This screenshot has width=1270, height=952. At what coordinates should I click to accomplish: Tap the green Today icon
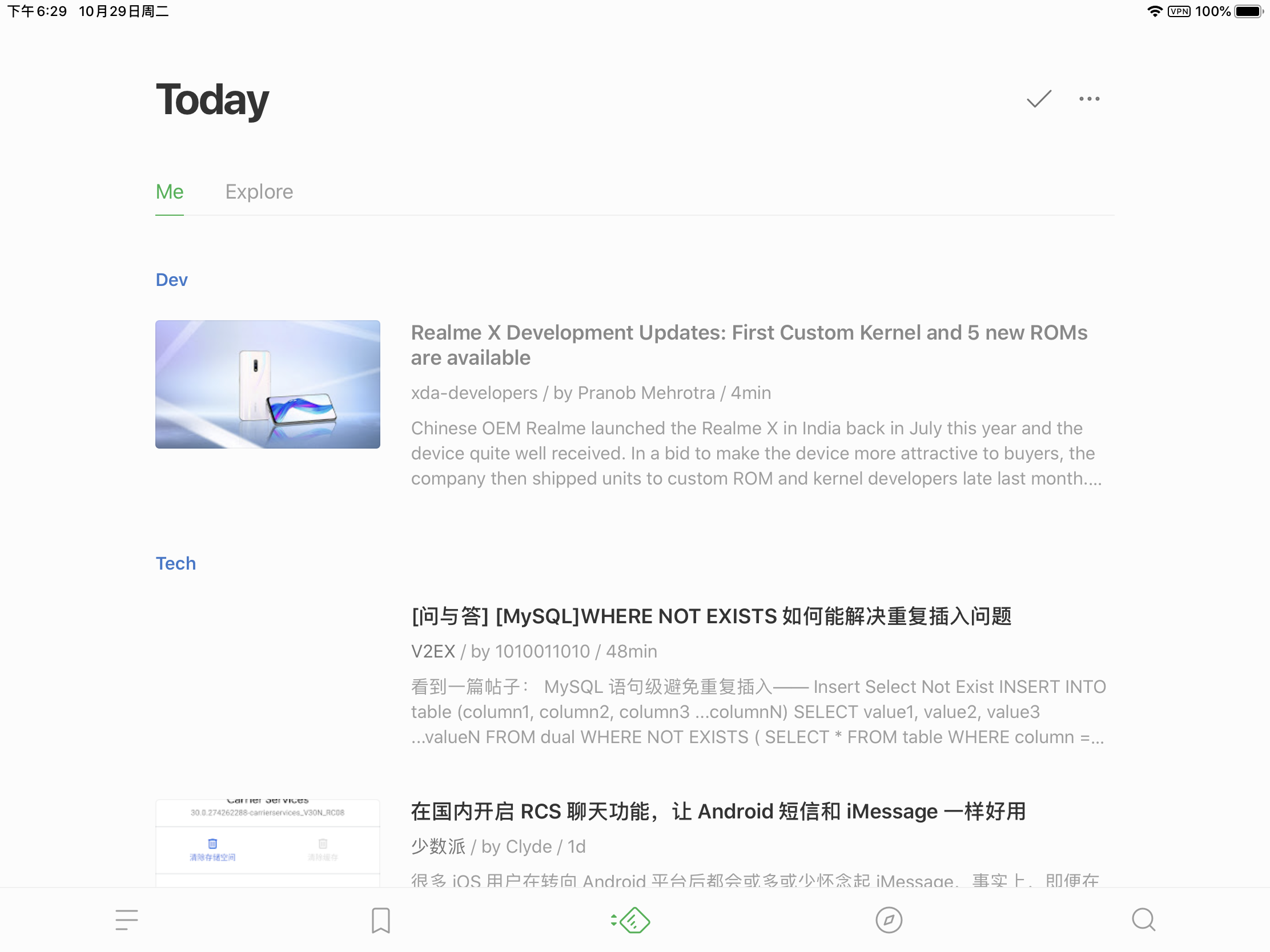631,920
